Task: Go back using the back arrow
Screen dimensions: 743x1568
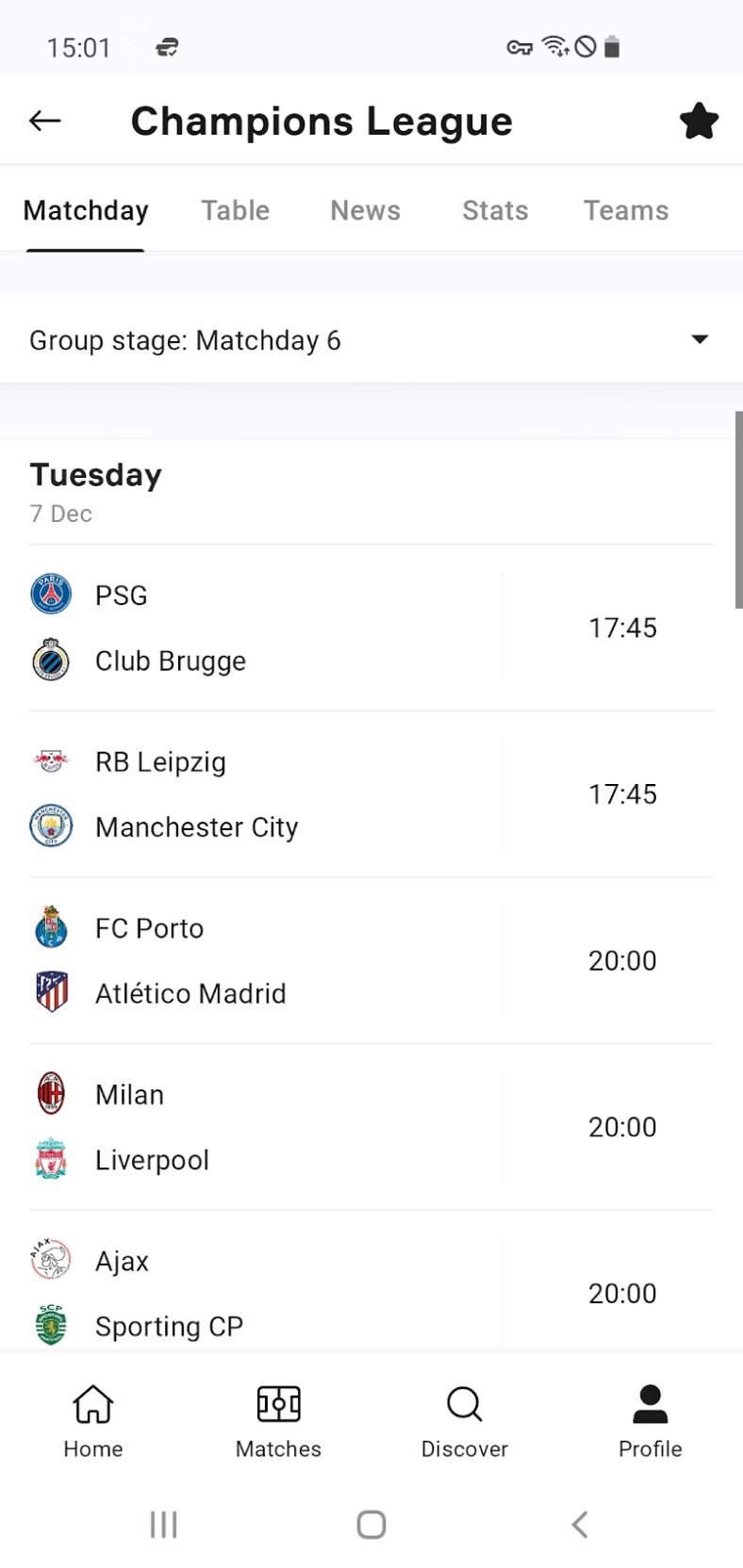Action: click(44, 121)
